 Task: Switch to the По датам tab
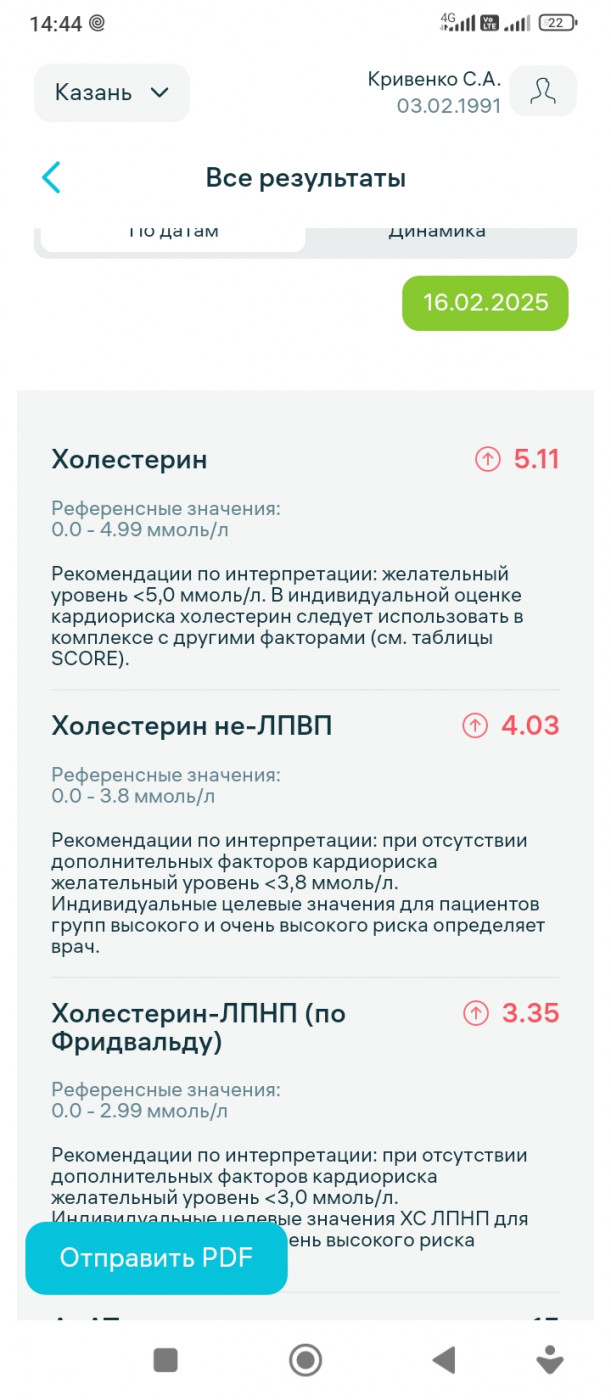[173, 234]
